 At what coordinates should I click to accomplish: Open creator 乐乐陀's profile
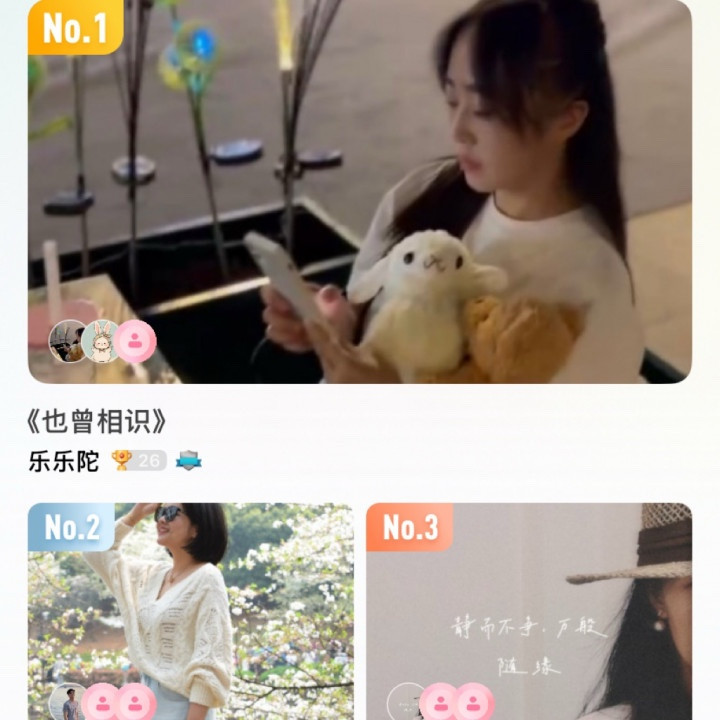coord(64,461)
